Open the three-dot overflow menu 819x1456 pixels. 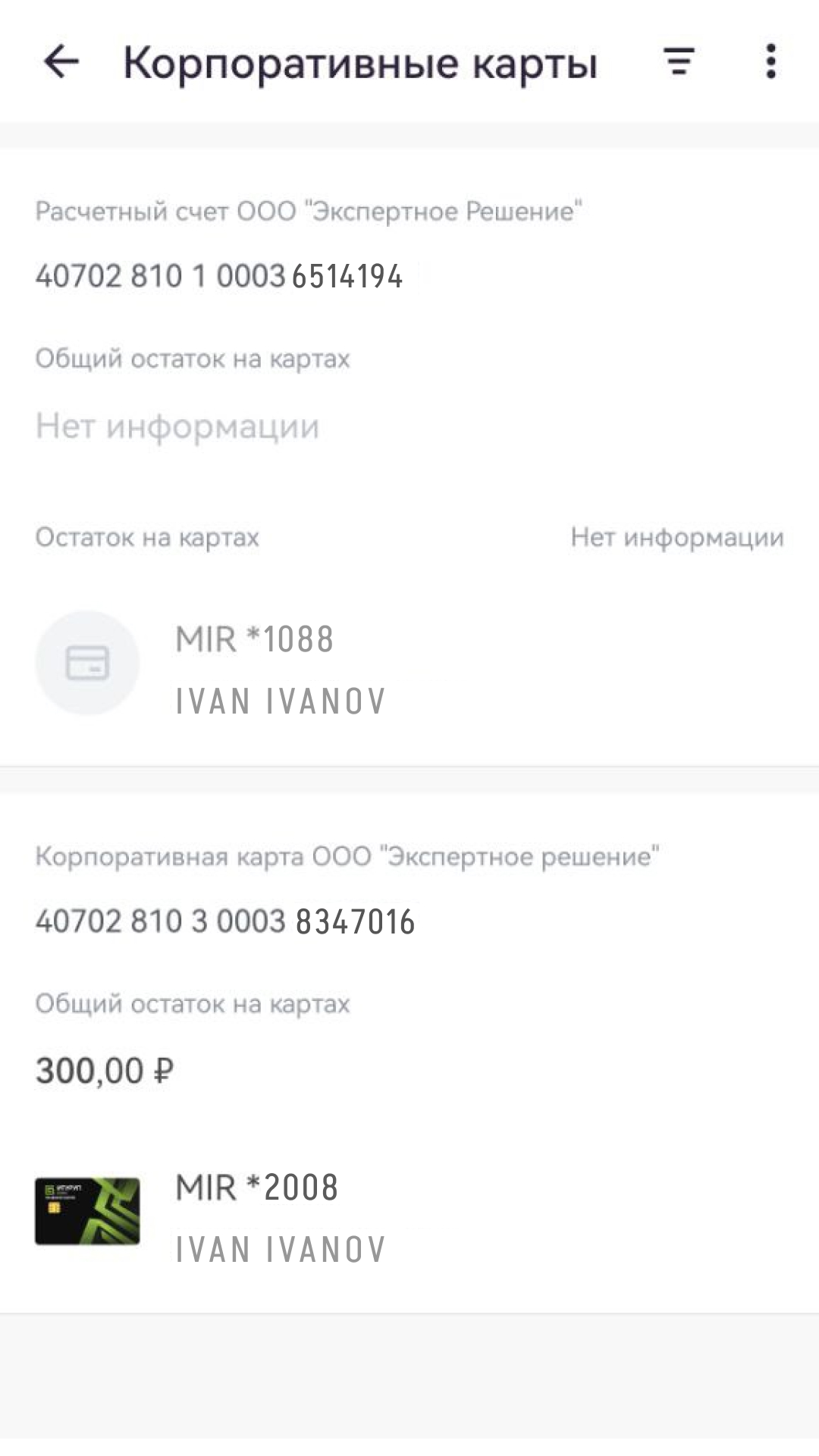(x=770, y=62)
